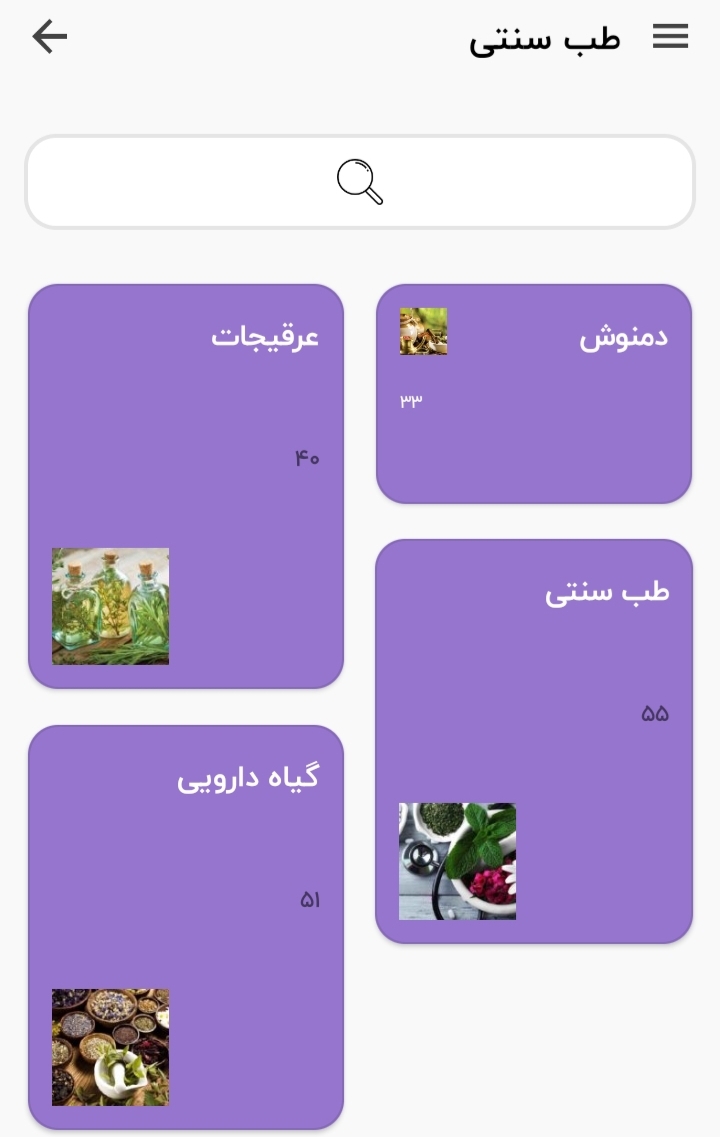The height and width of the screenshot is (1137, 720).
Task: Click the count ۳۳ on دمنوش card
Action: 412,398
